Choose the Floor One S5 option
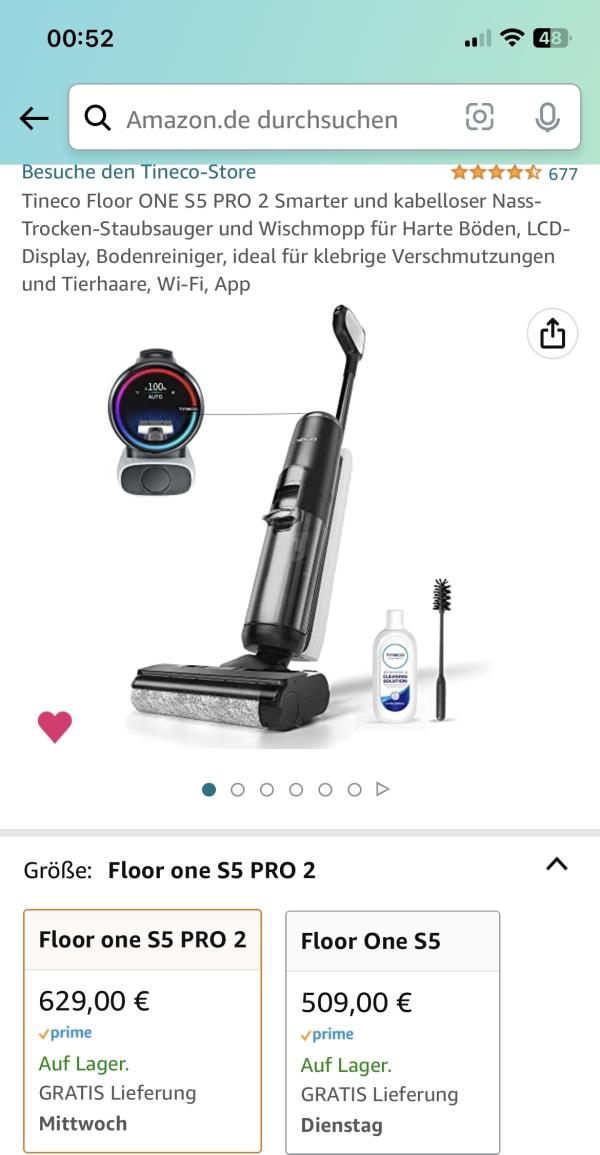 click(x=392, y=1032)
